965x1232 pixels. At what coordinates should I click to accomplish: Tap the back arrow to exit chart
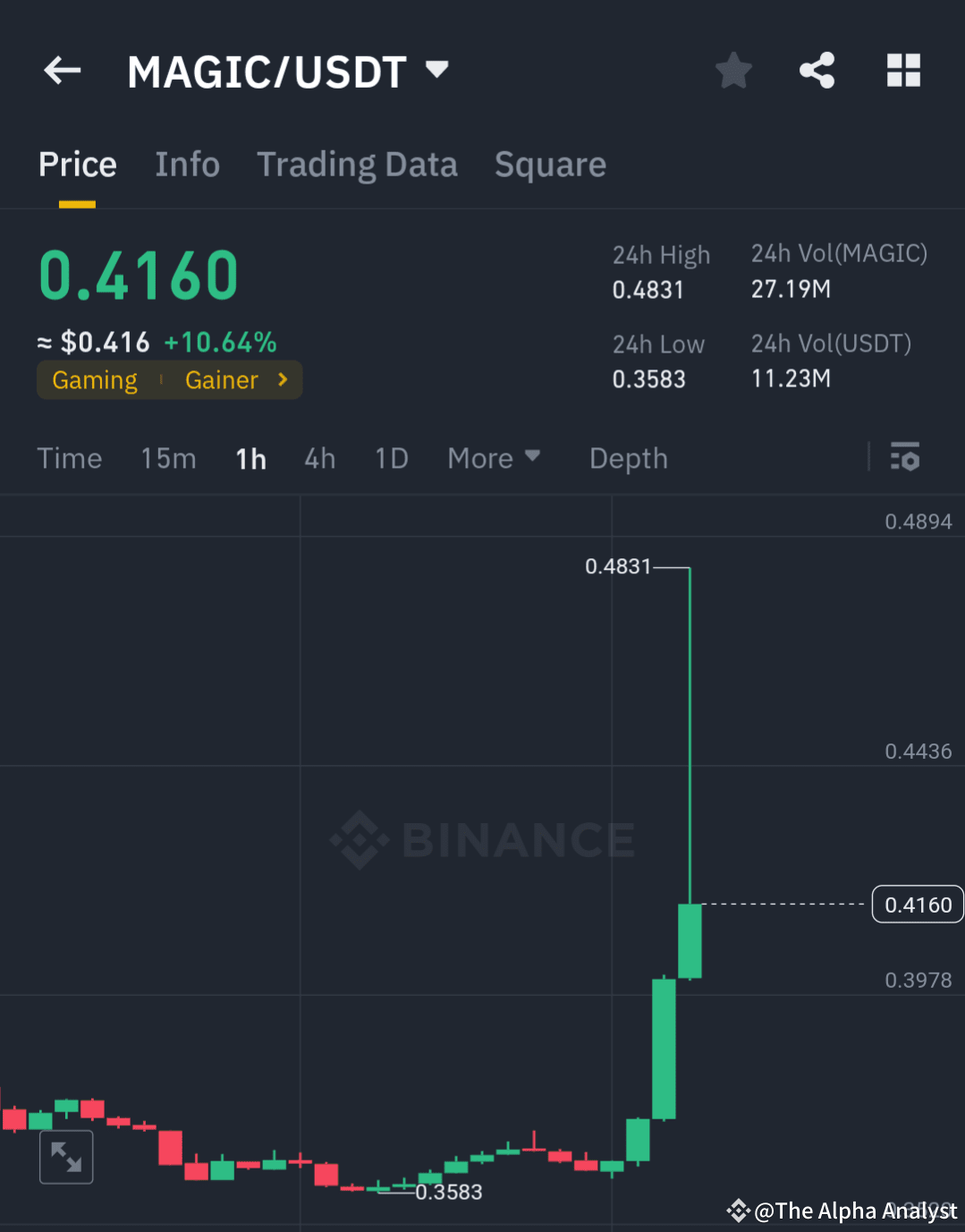click(61, 70)
